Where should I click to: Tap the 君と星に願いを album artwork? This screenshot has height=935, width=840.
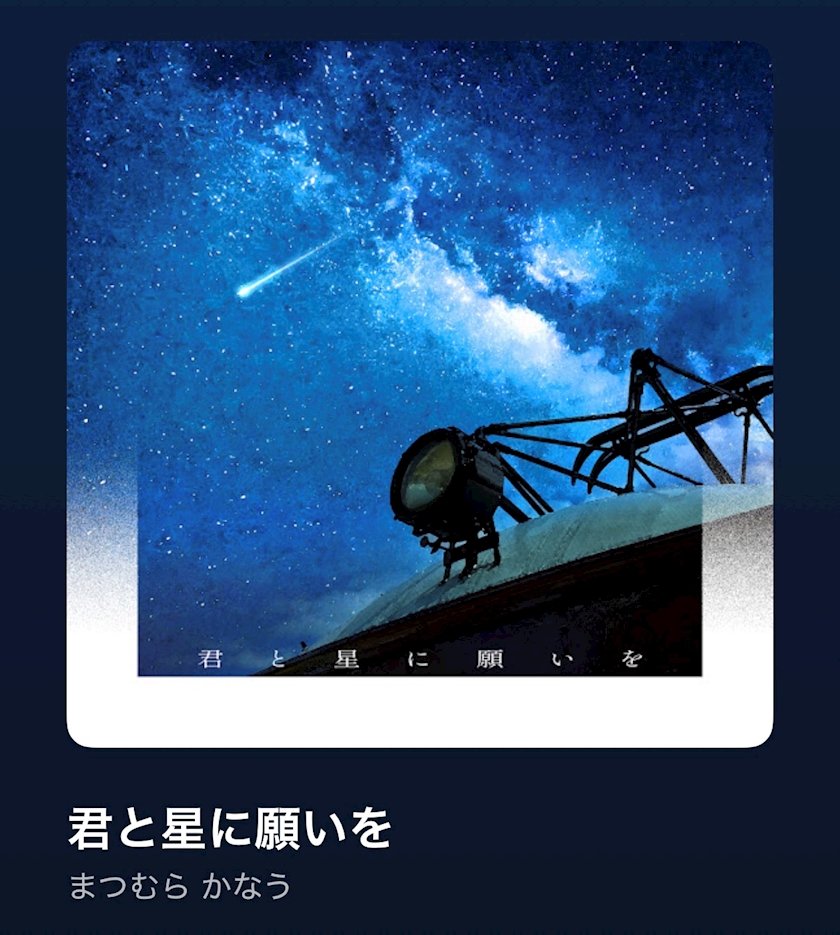(x=420, y=393)
